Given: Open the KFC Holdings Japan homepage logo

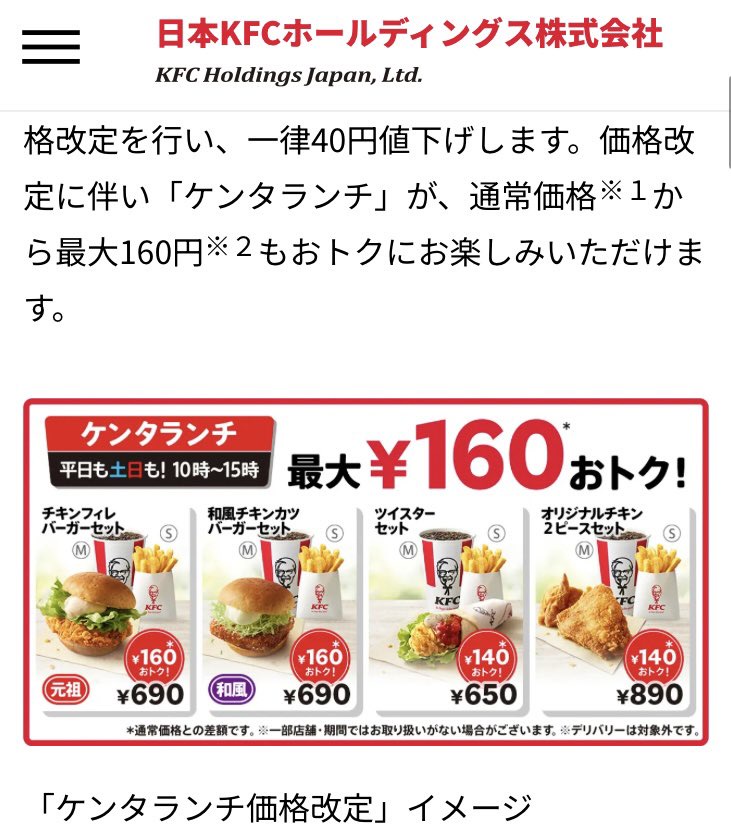Looking at the screenshot, I should pos(408,50).
